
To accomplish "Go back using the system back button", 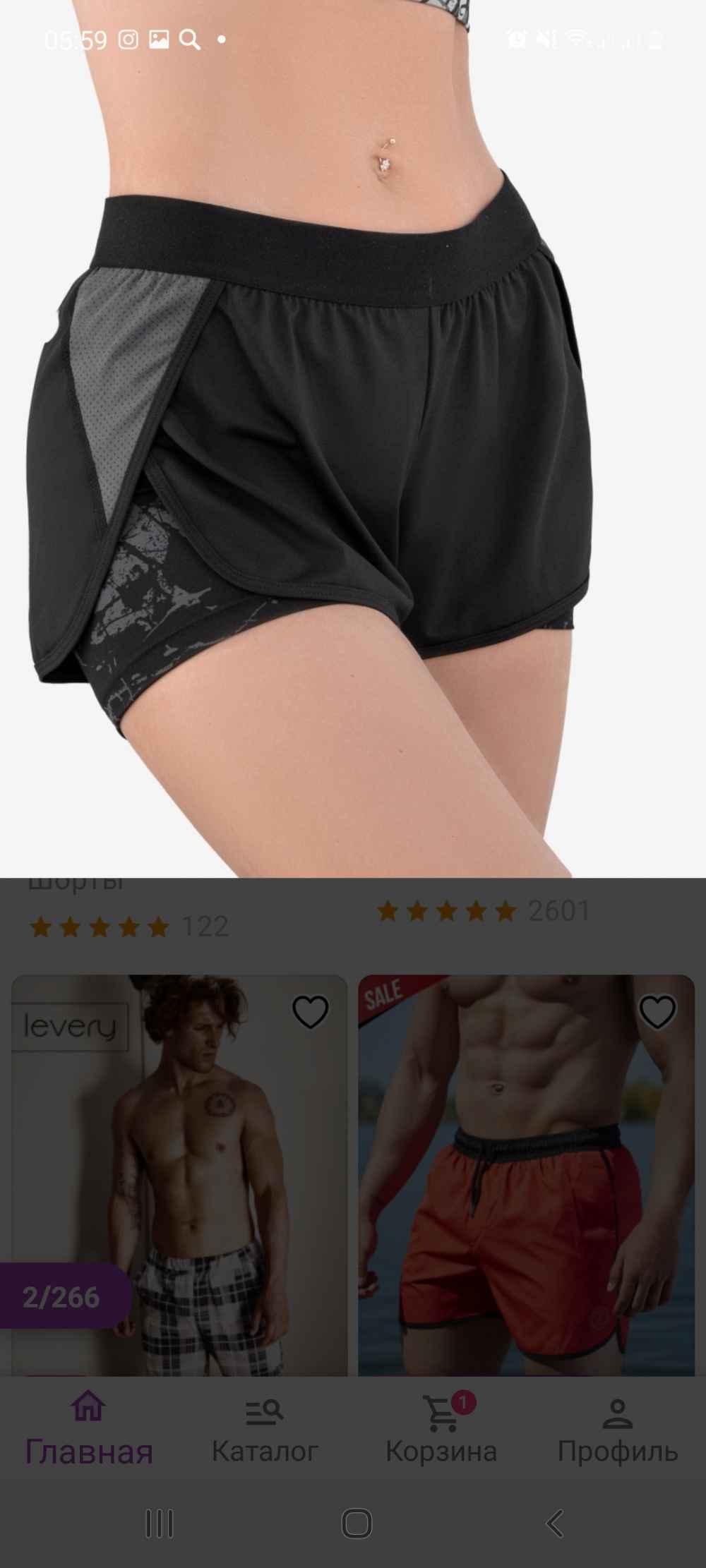I will [555, 1524].
